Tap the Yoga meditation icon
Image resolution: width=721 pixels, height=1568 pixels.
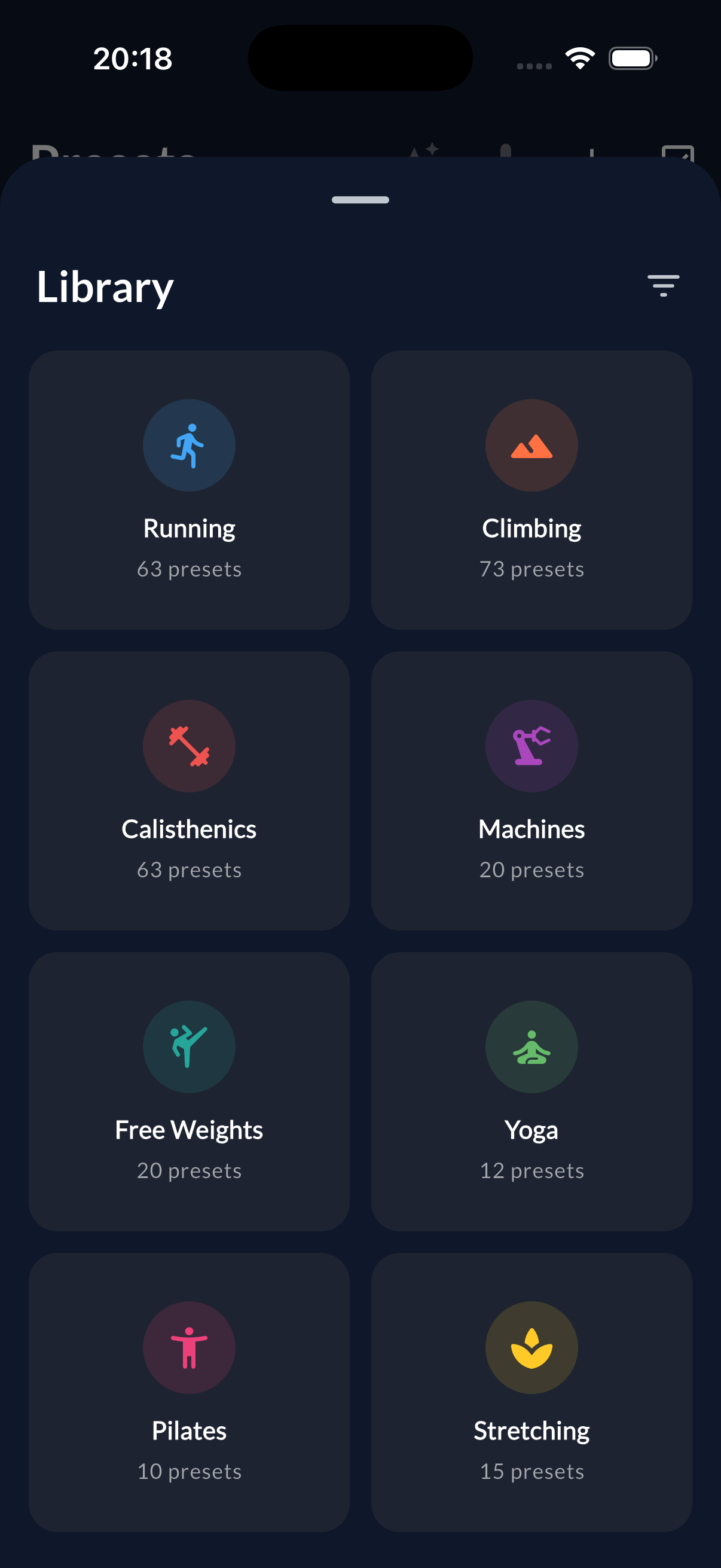531,1047
